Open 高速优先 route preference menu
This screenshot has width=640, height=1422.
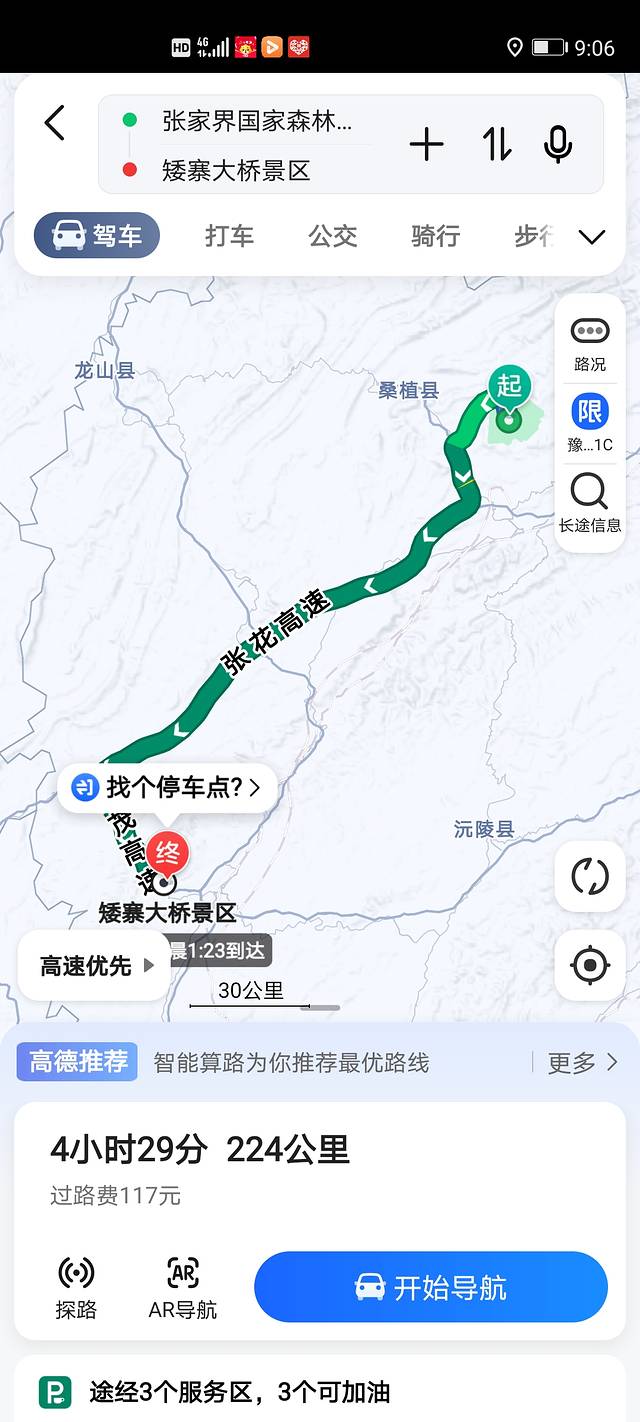coord(96,965)
